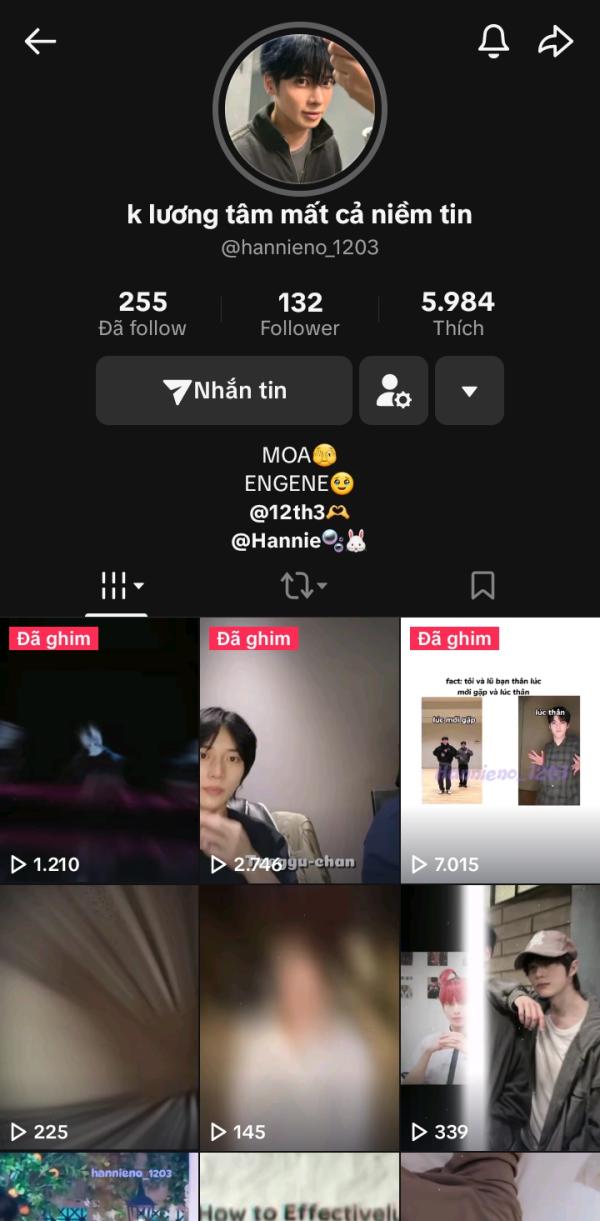Play the video with 145 views
This screenshot has width=600, height=1221.
pyautogui.click(x=299, y=1017)
